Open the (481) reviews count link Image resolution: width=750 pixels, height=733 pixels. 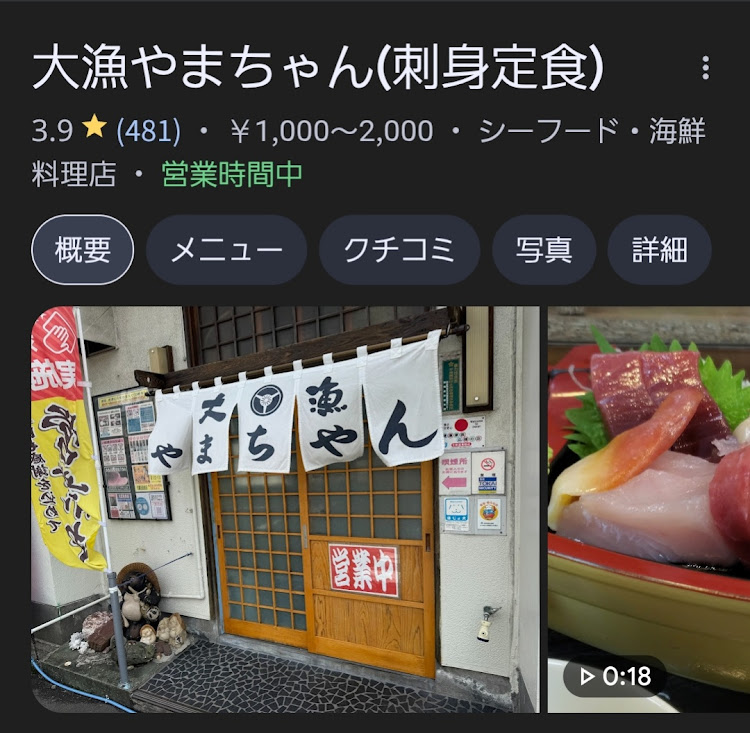(x=149, y=131)
